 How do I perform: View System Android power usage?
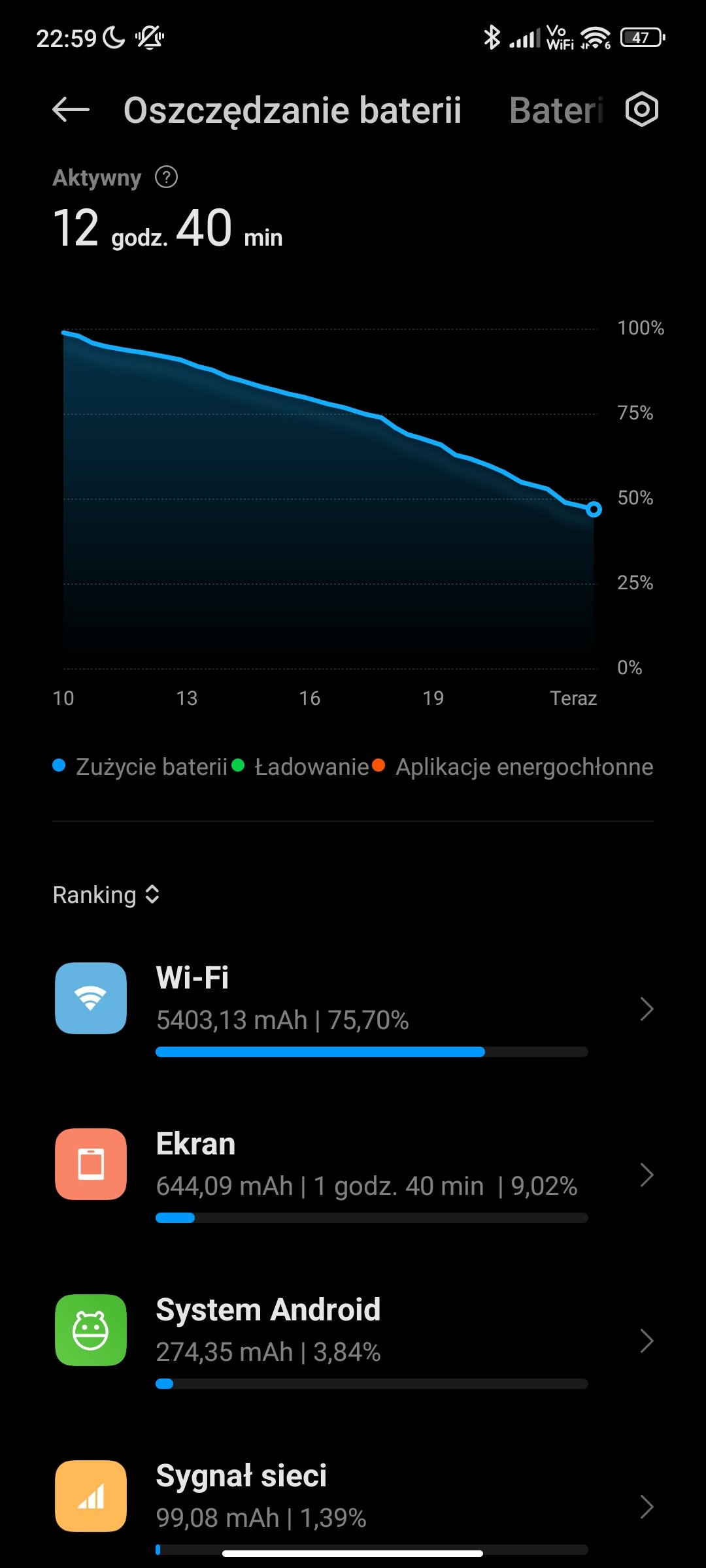pyautogui.click(x=353, y=1341)
